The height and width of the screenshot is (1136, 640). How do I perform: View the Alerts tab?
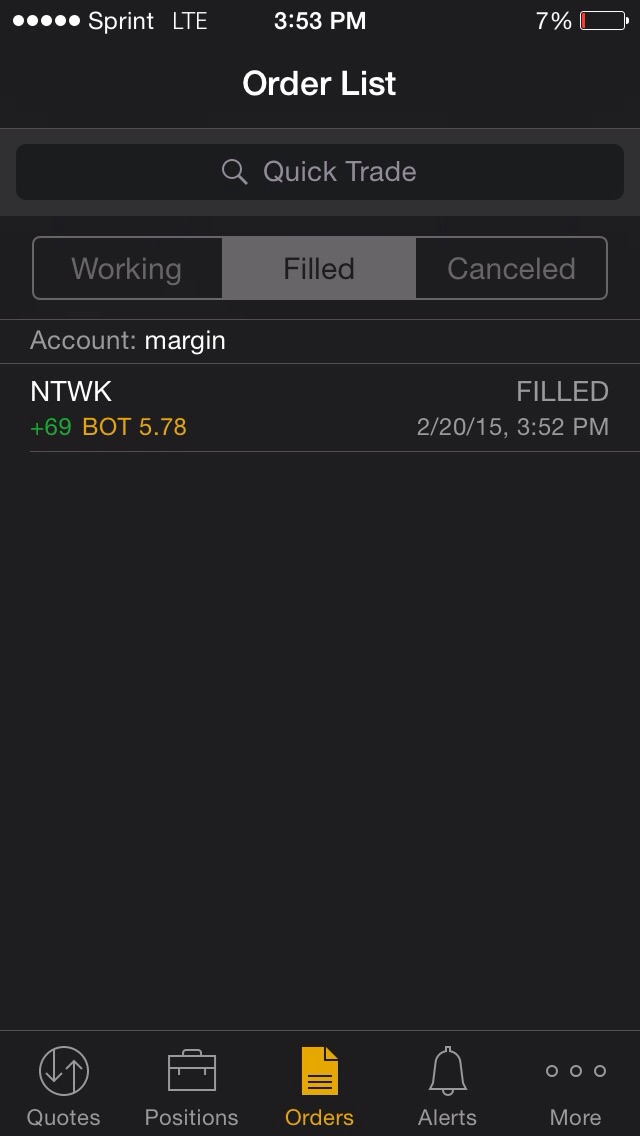tap(447, 1086)
